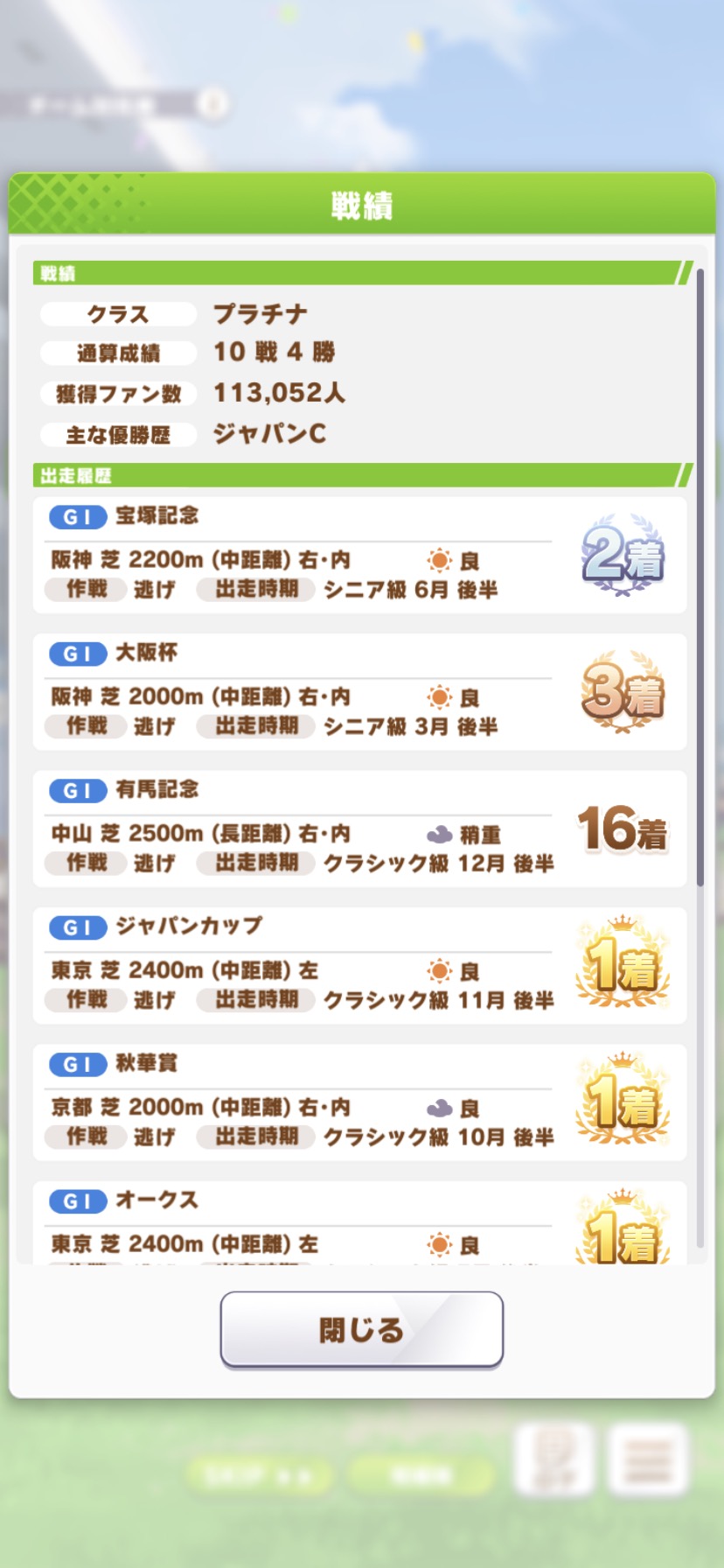Close the 戦績 dialog with 閉じる

click(x=361, y=1329)
